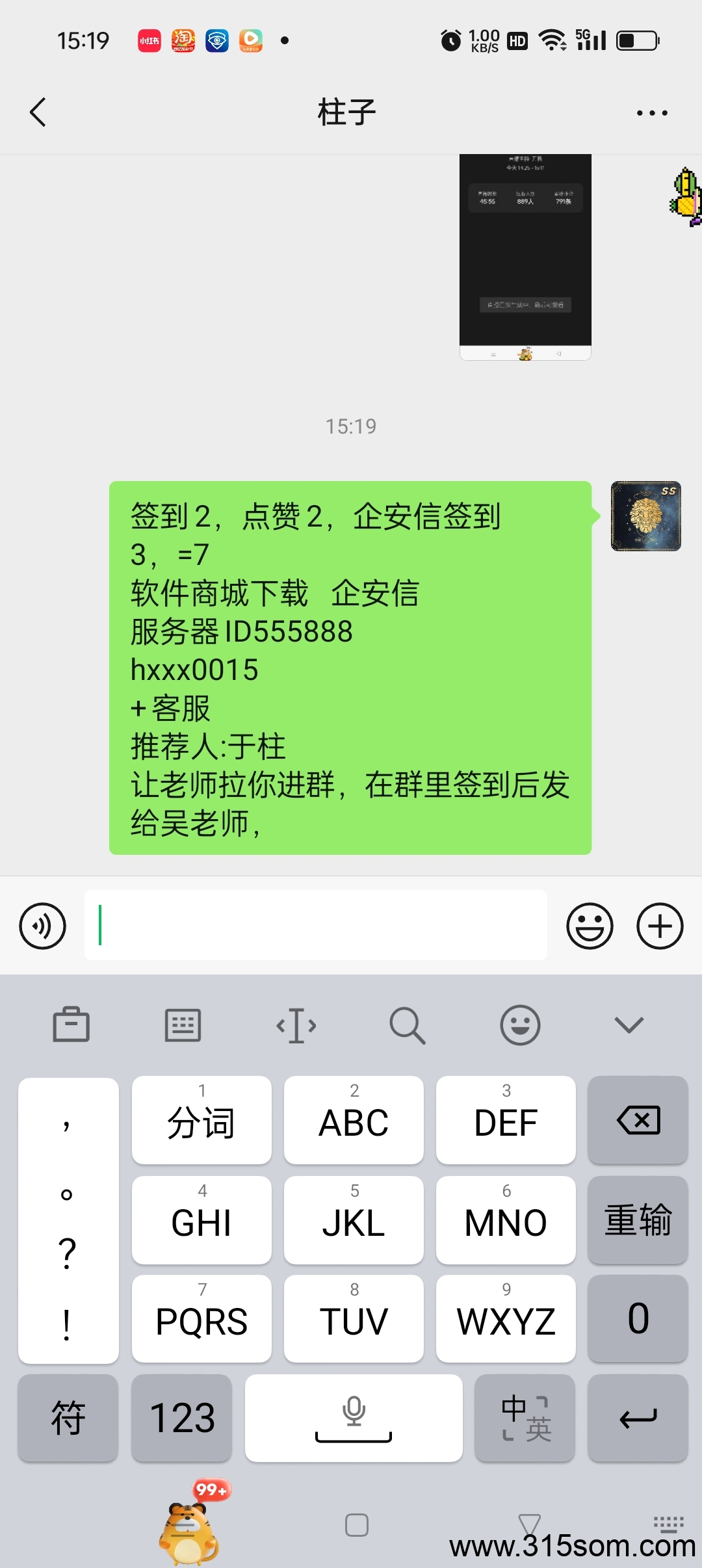Open the 符 symbols keyboard
This screenshot has width=702, height=1568.
point(68,1418)
